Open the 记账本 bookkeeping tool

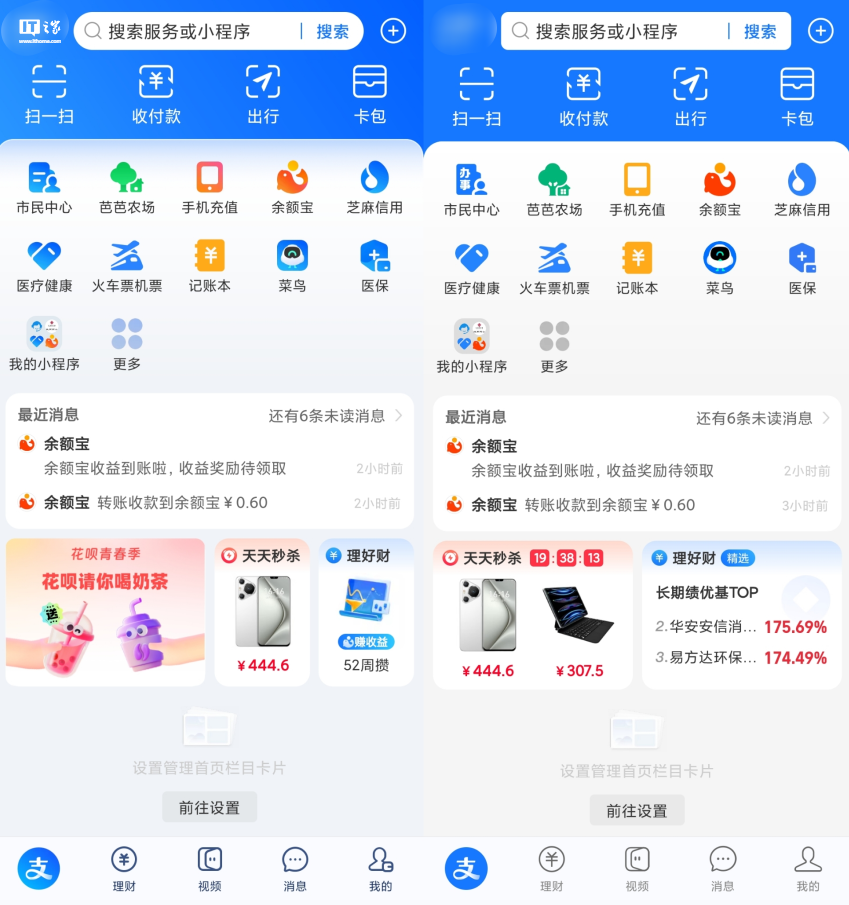pyautogui.click(x=208, y=265)
